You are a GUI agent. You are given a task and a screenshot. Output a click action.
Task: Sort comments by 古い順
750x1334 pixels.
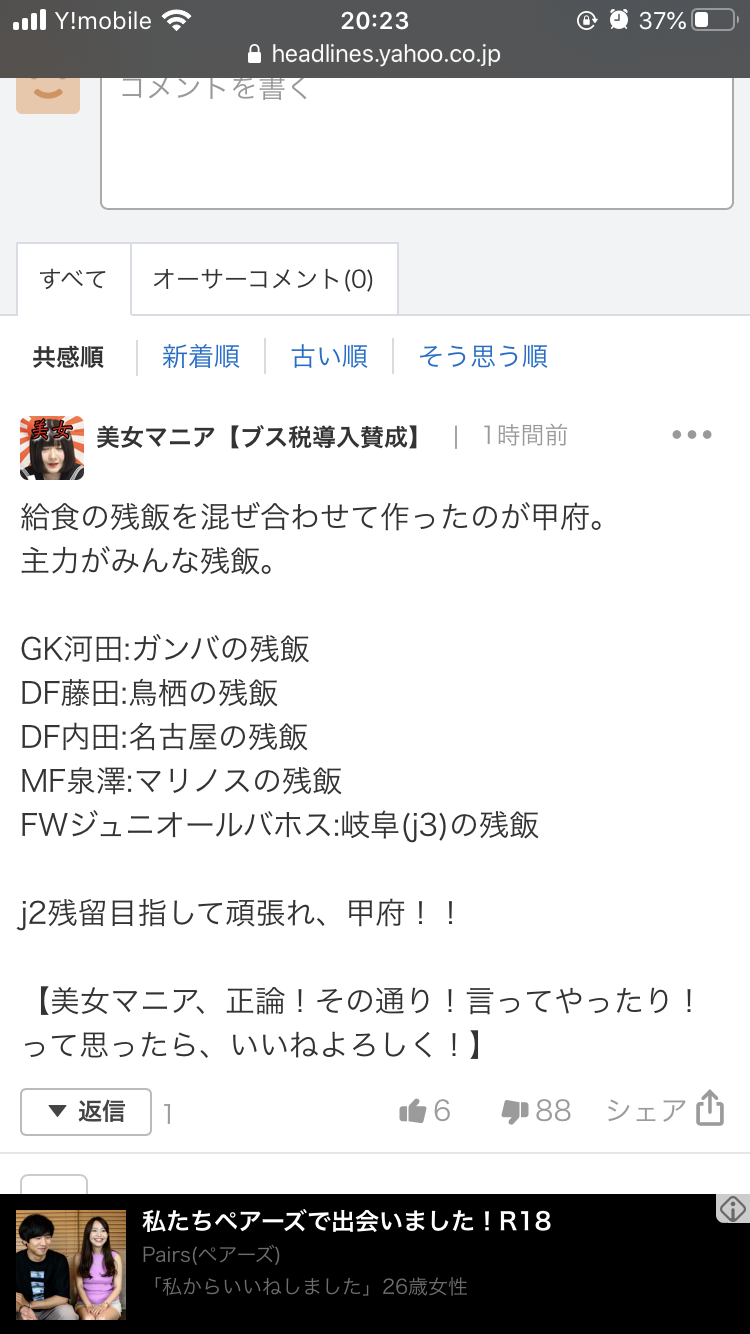(329, 356)
